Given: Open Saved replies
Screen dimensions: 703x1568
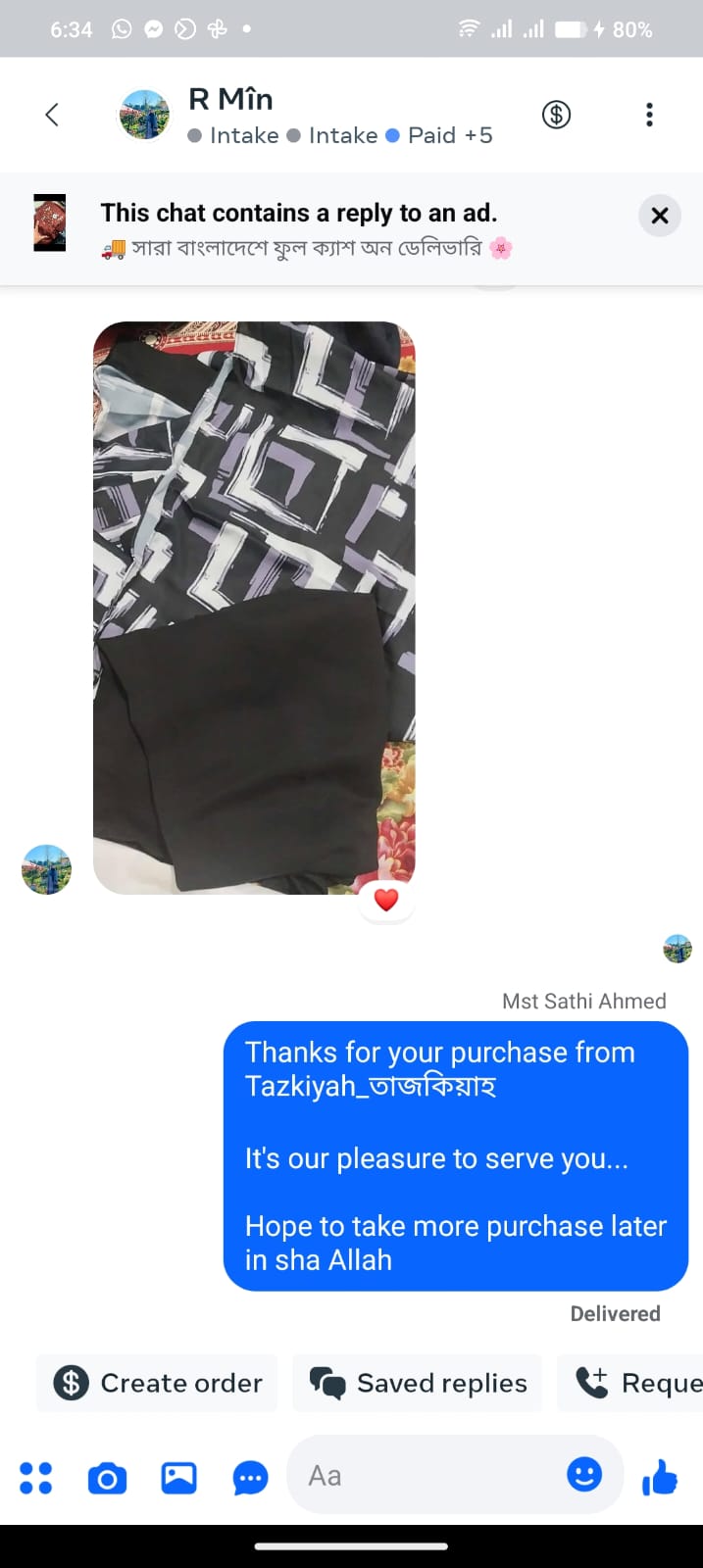Looking at the screenshot, I should (418, 1383).
